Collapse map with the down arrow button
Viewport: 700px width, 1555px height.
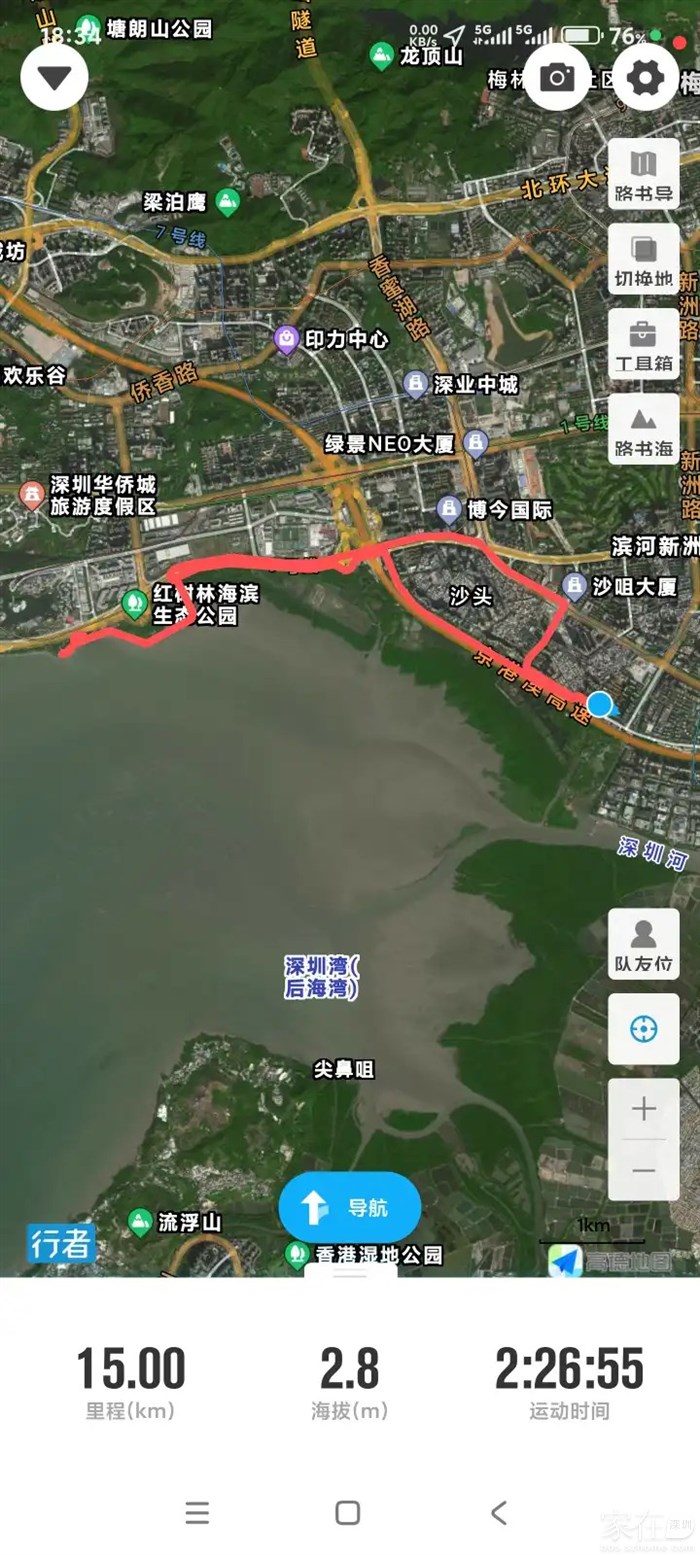(54, 77)
